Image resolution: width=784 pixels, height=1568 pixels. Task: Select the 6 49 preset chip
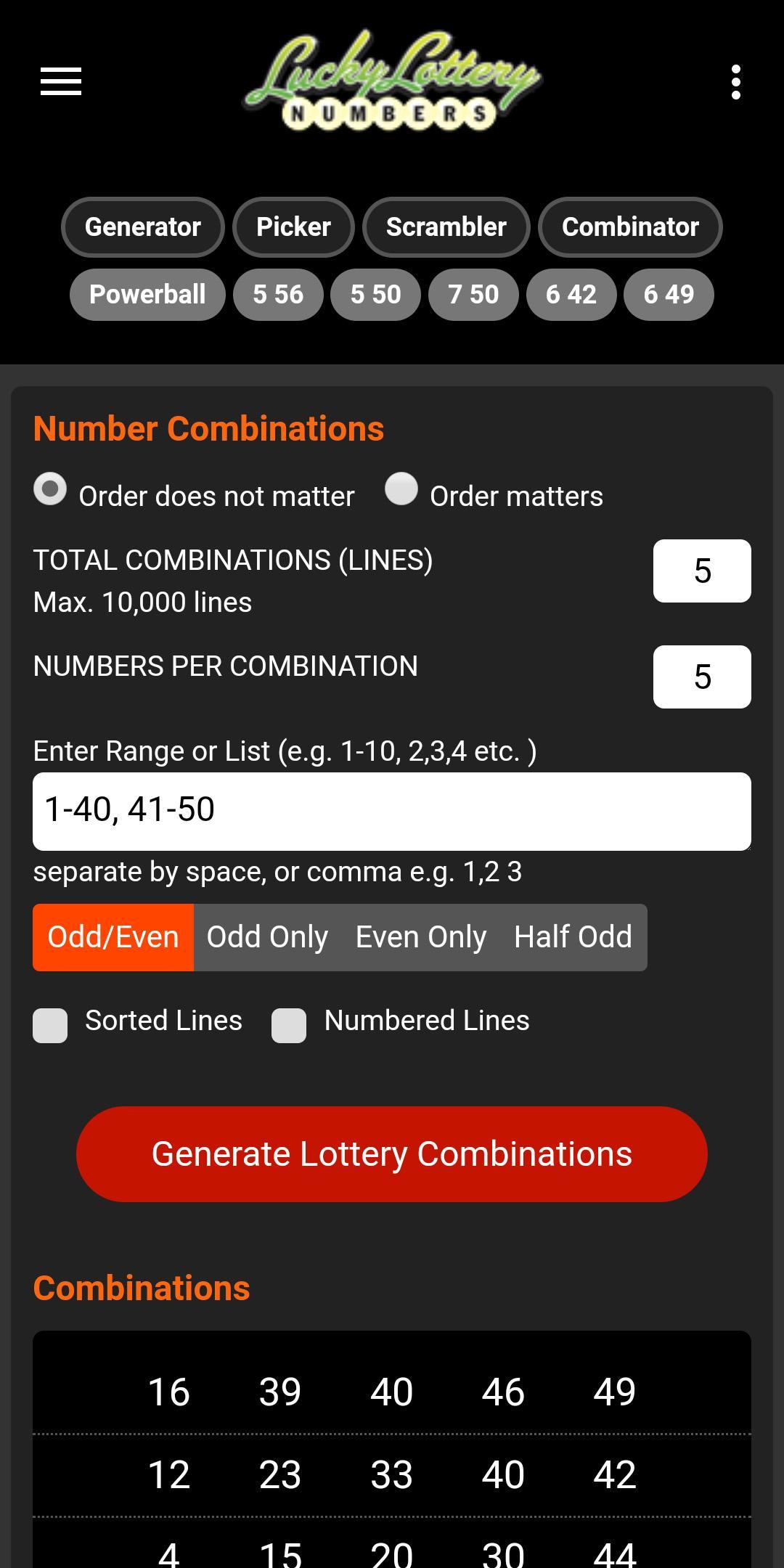point(669,295)
